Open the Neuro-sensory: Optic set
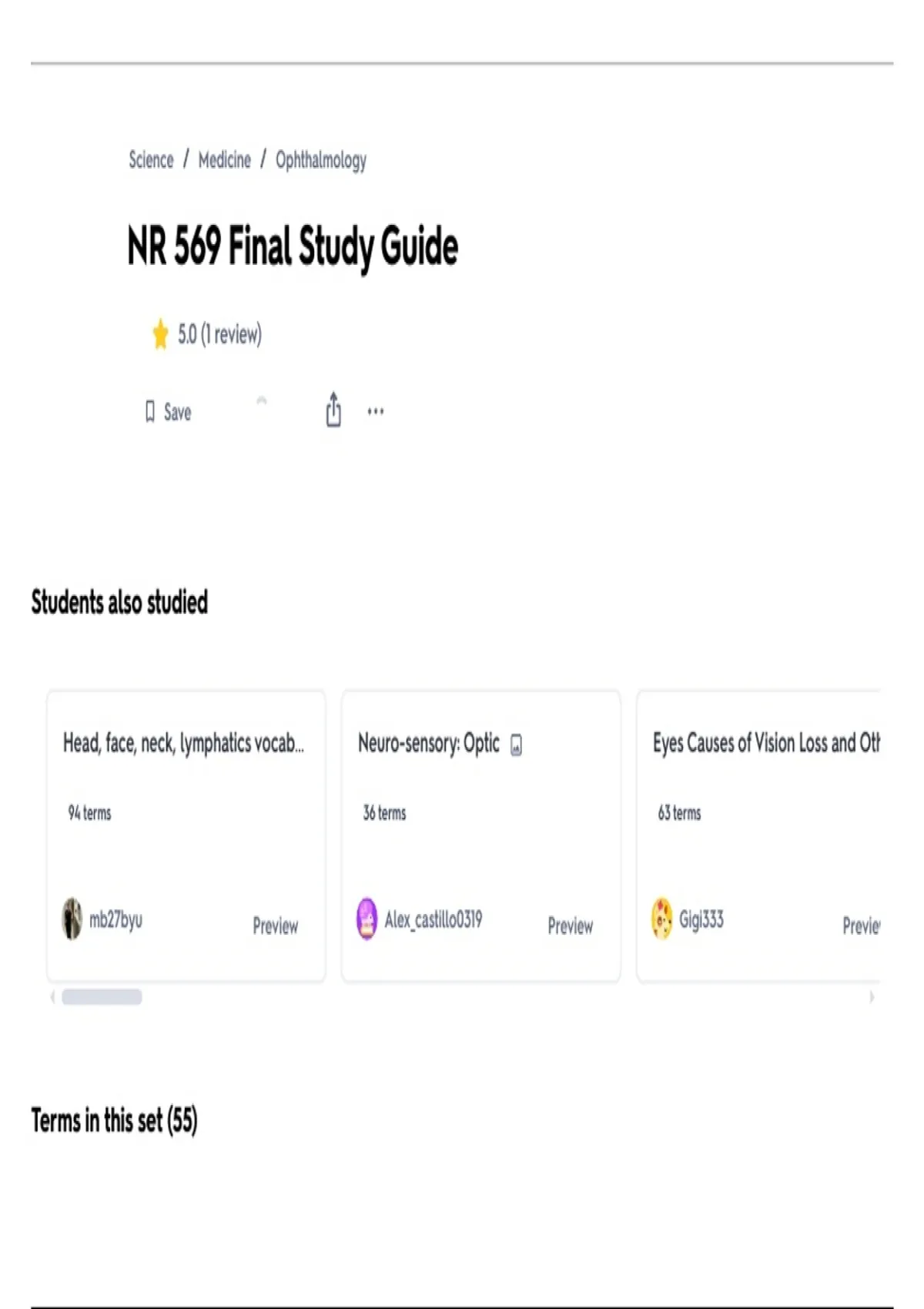Screen dimensions: 924x1309 coord(429,743)
